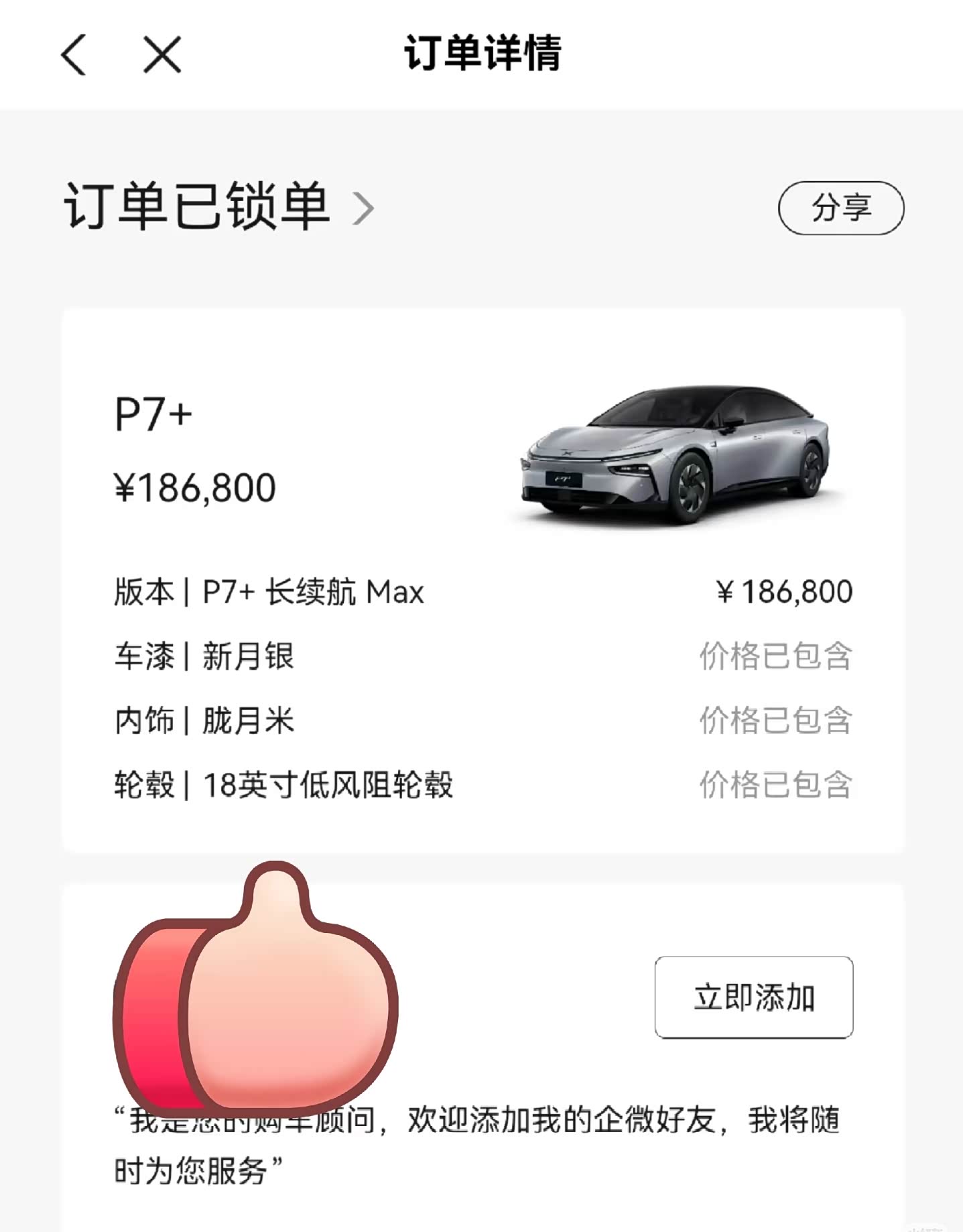The height and width of the screenshot is (1232, 963).
Task: Tap 立即添加 to add the advisor
Action: point(753,997)
